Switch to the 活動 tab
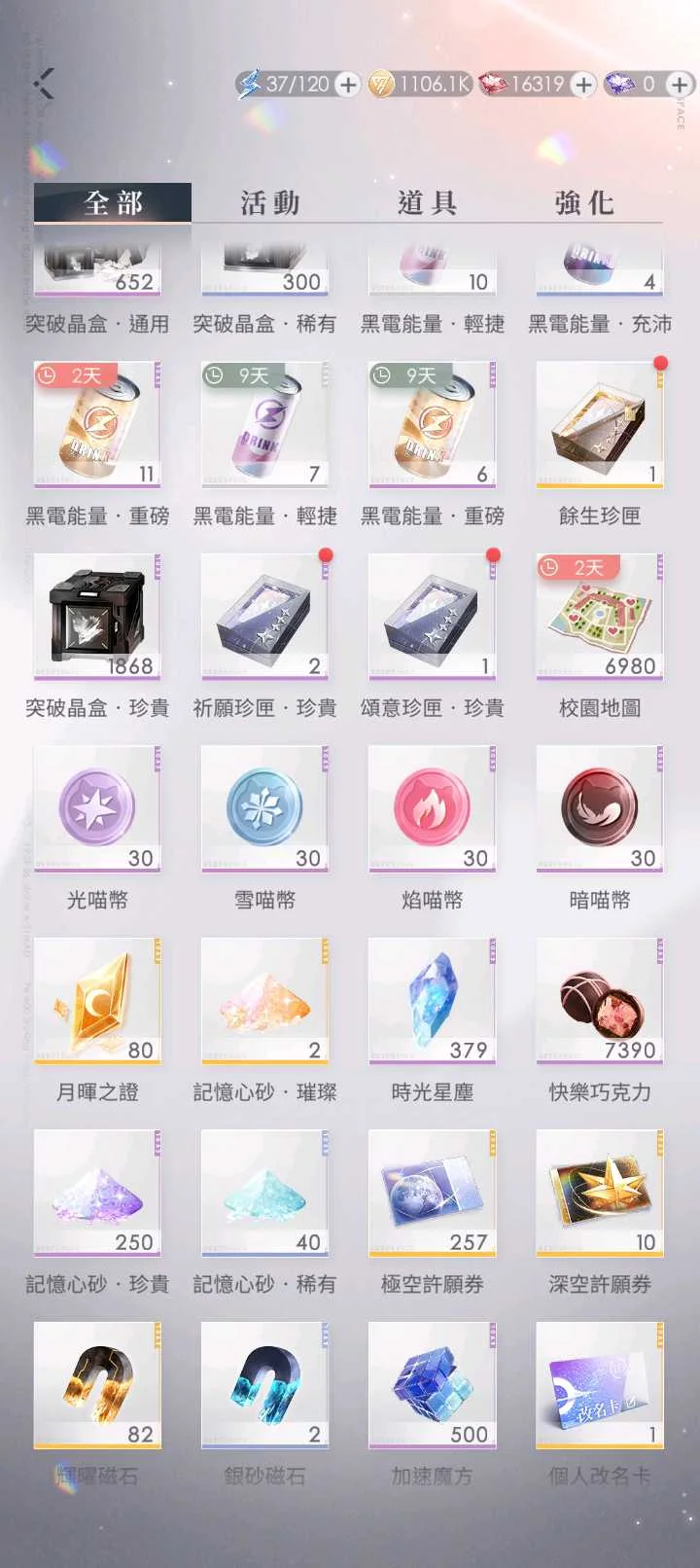This screenshot has width=700, height=1568. click(x=270, y=202)
